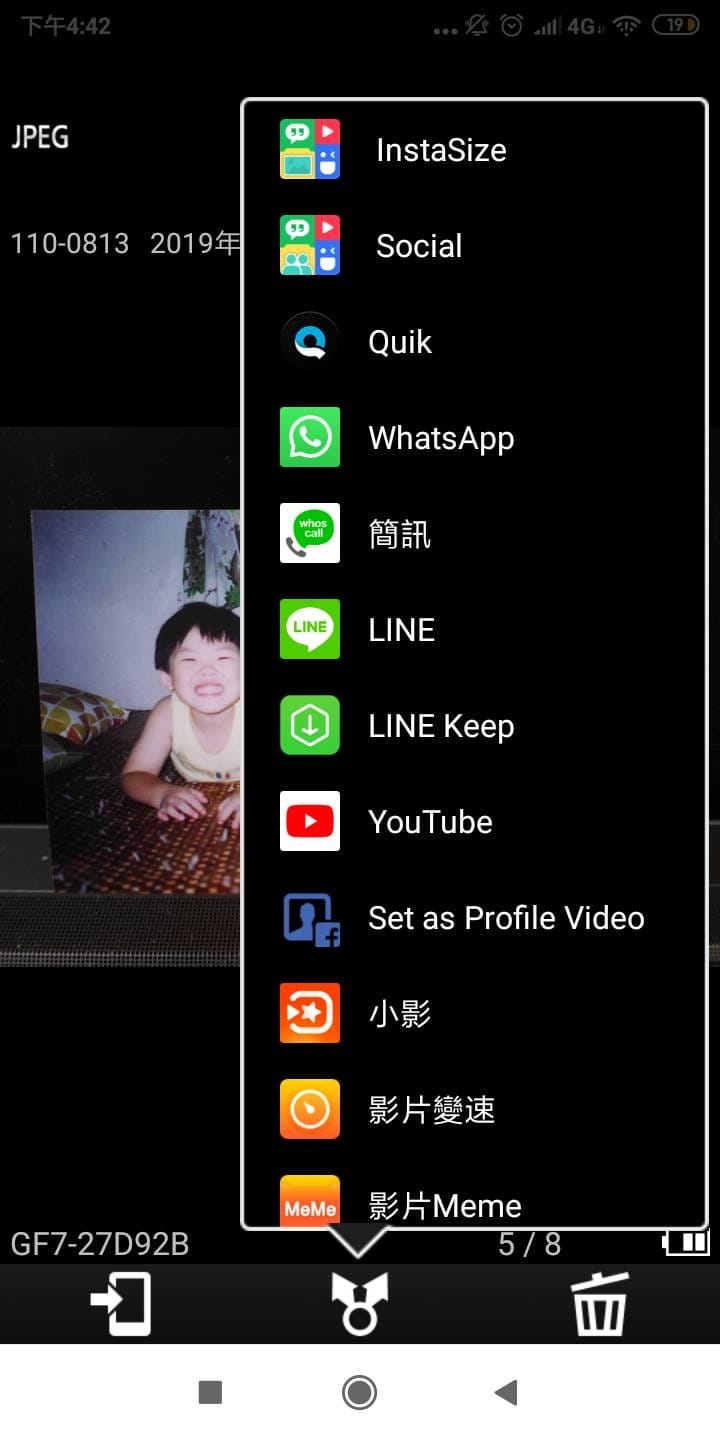
Task: Select the Social option
Action: 418,246
